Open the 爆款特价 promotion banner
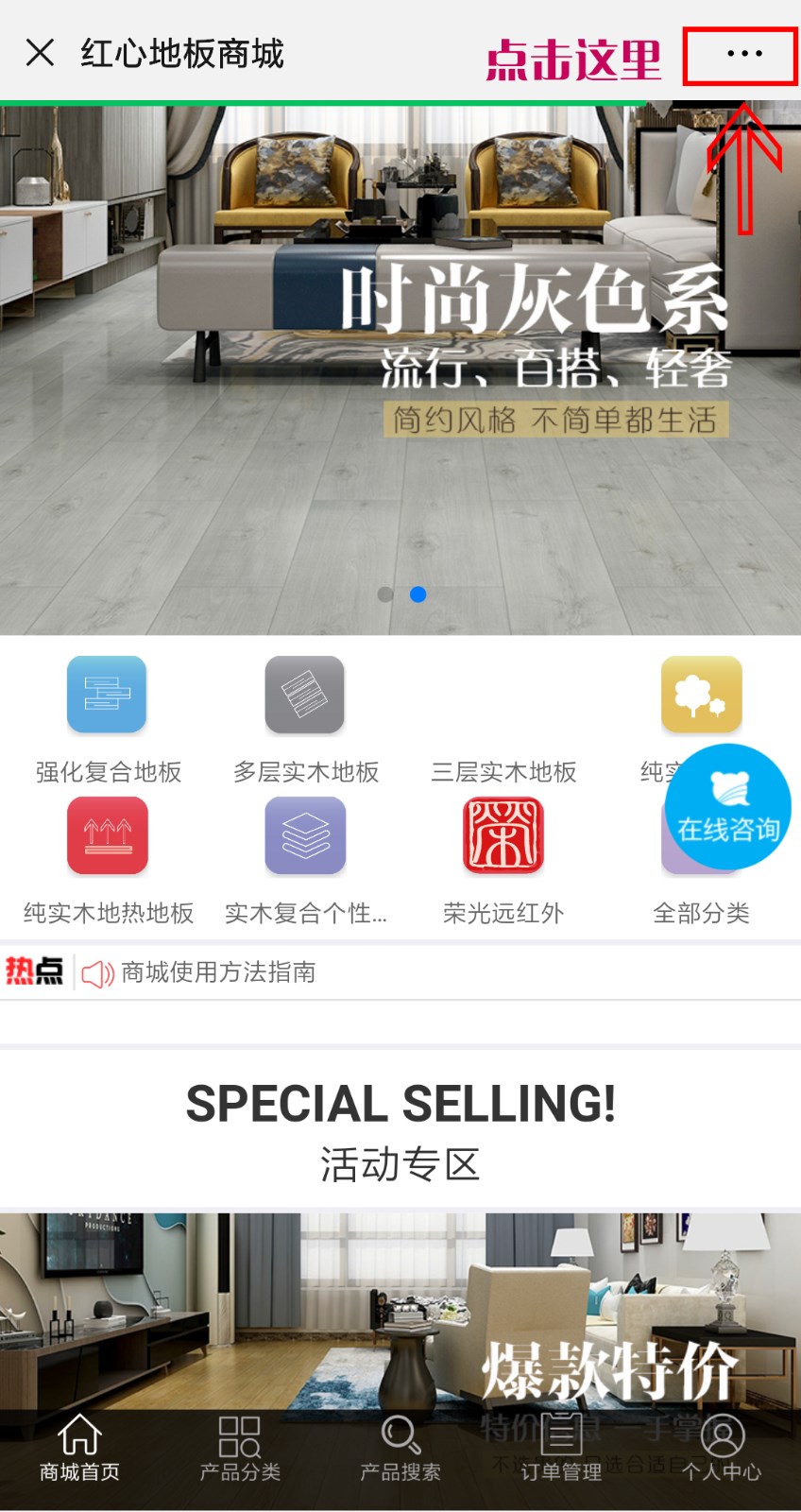 pos(400,1314)
